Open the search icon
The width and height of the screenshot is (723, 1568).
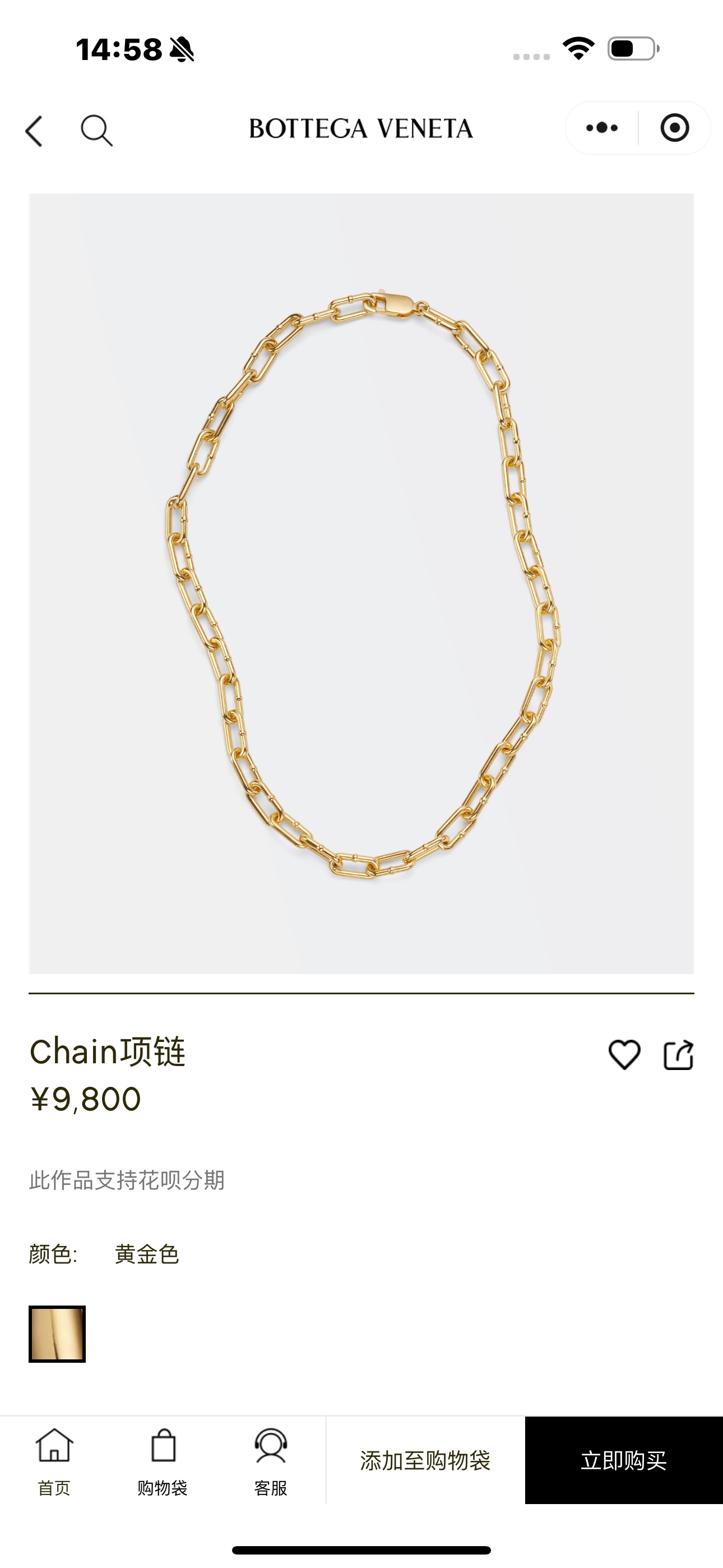(x=96, y=130)
